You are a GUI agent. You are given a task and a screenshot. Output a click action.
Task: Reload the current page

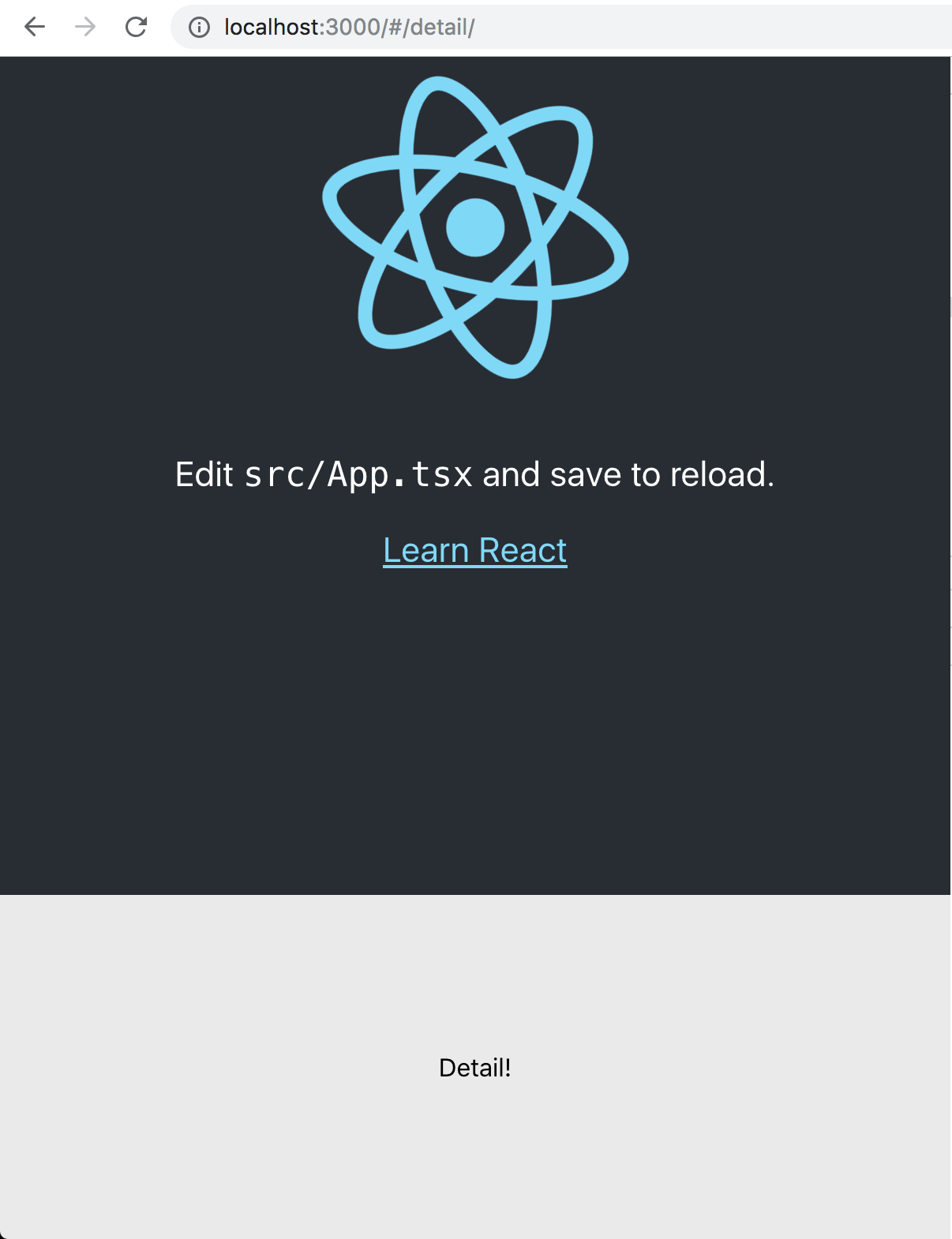pos(137,28)
